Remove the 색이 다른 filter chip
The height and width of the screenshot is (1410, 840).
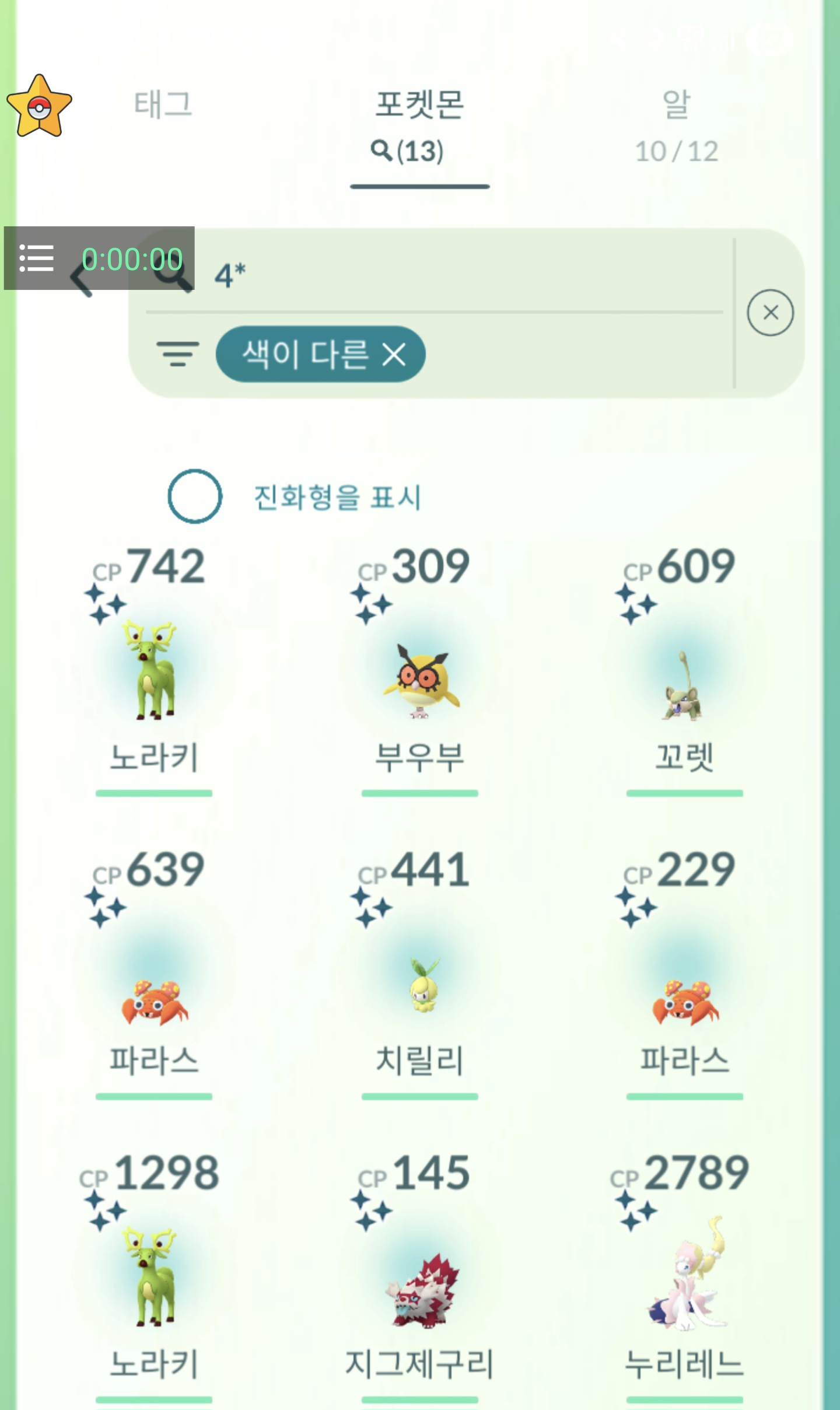pyautogui.click(x=394, y=355)
